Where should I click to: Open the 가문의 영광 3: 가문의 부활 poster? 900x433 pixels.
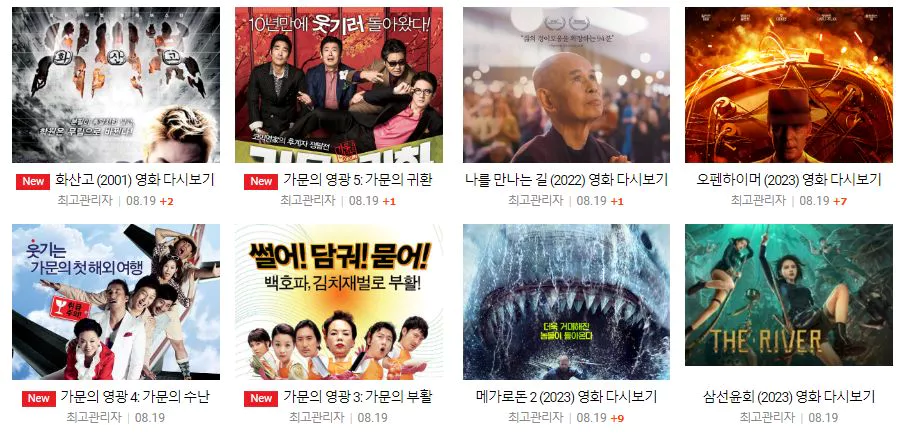point(338,302)
